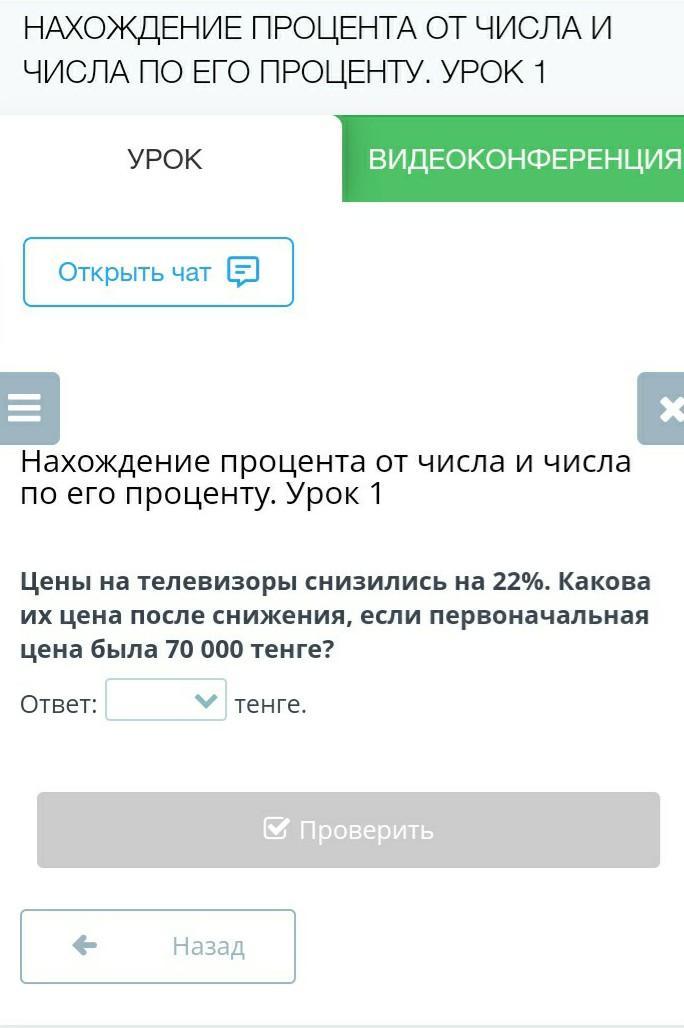Open the chat with Открыть чат button

[x=158, y=272]
